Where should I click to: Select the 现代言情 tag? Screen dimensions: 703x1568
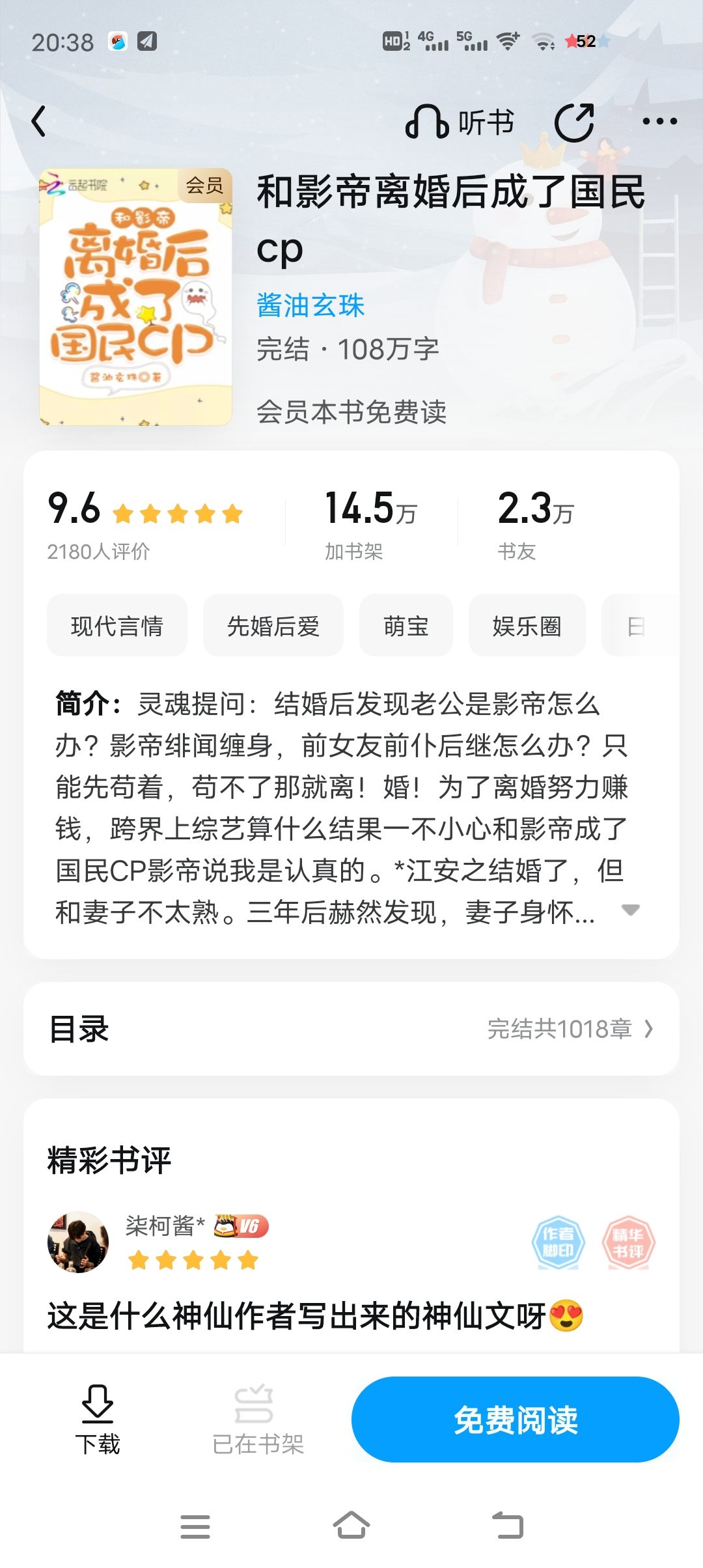tap(117, 626)
